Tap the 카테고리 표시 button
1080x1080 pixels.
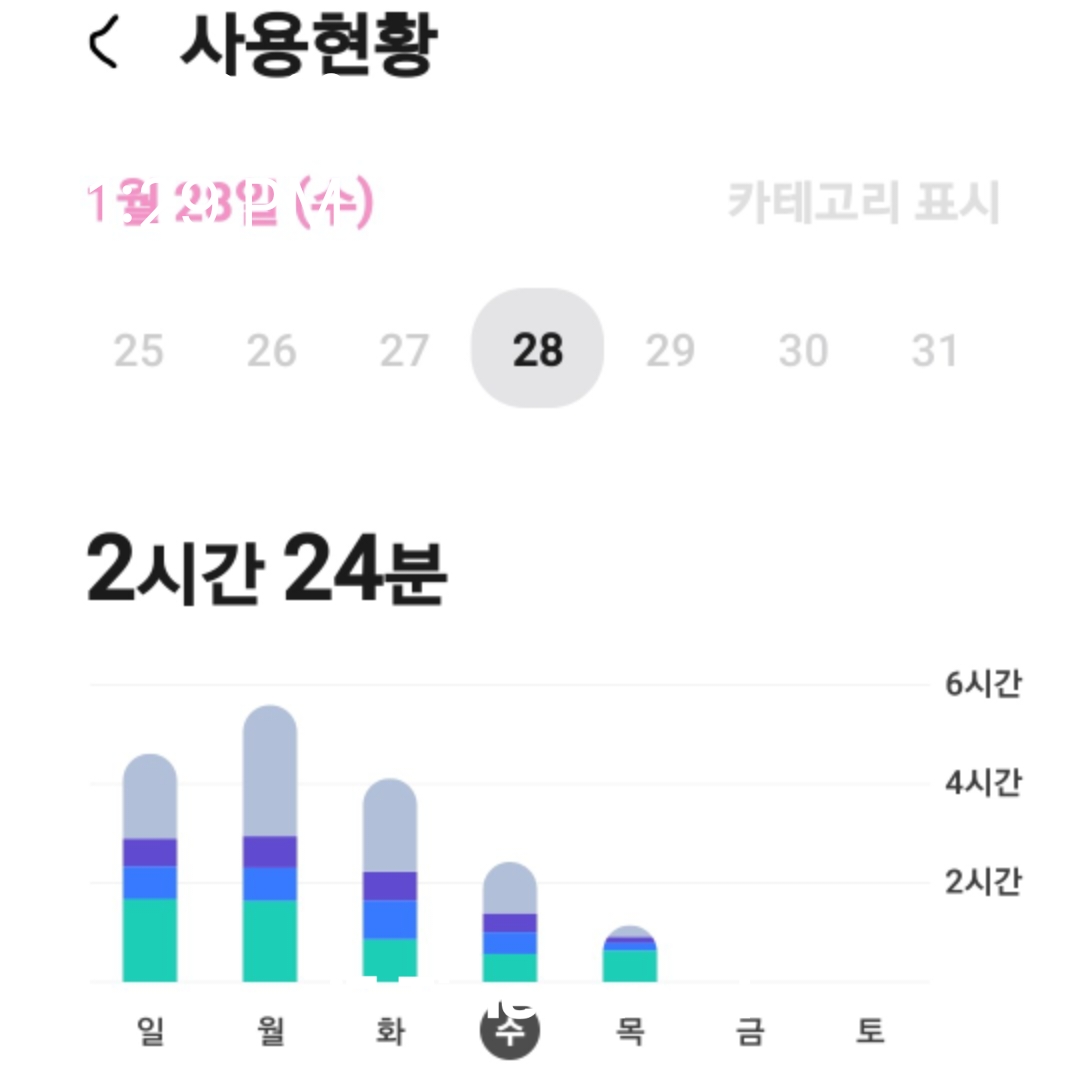[x=862, y=203]
